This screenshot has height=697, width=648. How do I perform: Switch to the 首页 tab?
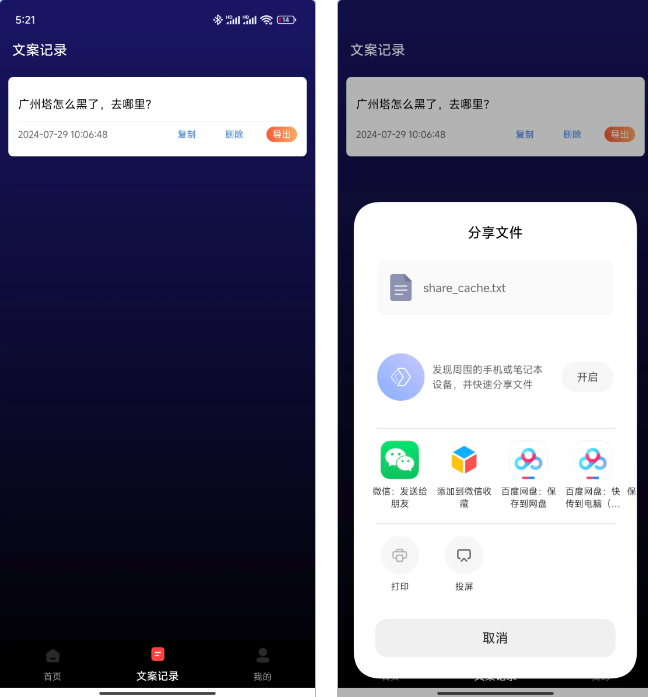click(53, 663)
